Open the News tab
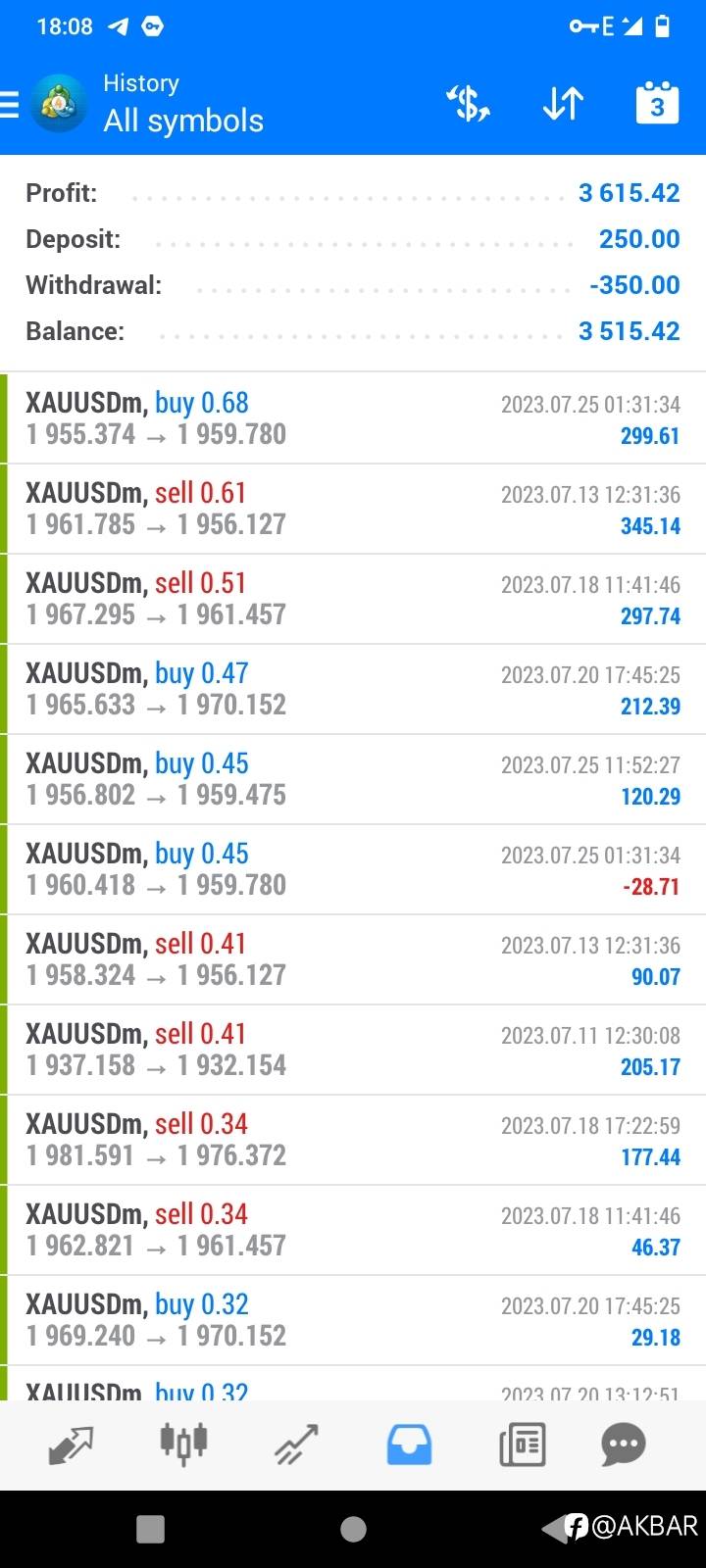The image size is (706, 1568). coord(522,1445)
